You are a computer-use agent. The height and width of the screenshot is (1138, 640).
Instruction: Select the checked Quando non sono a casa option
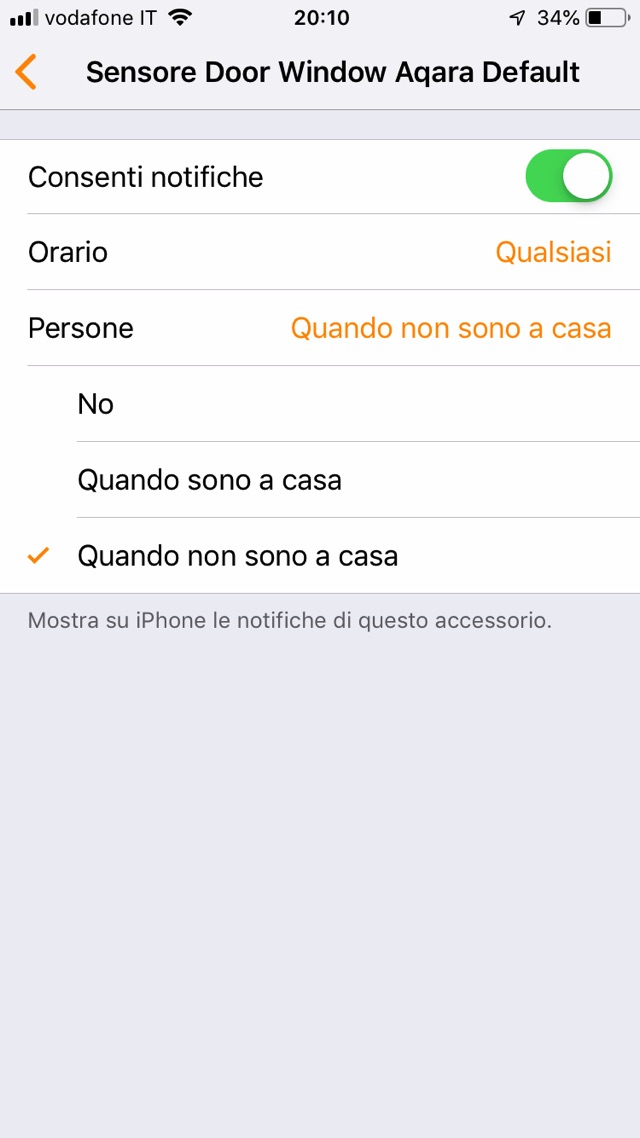(x=238, y=556)
